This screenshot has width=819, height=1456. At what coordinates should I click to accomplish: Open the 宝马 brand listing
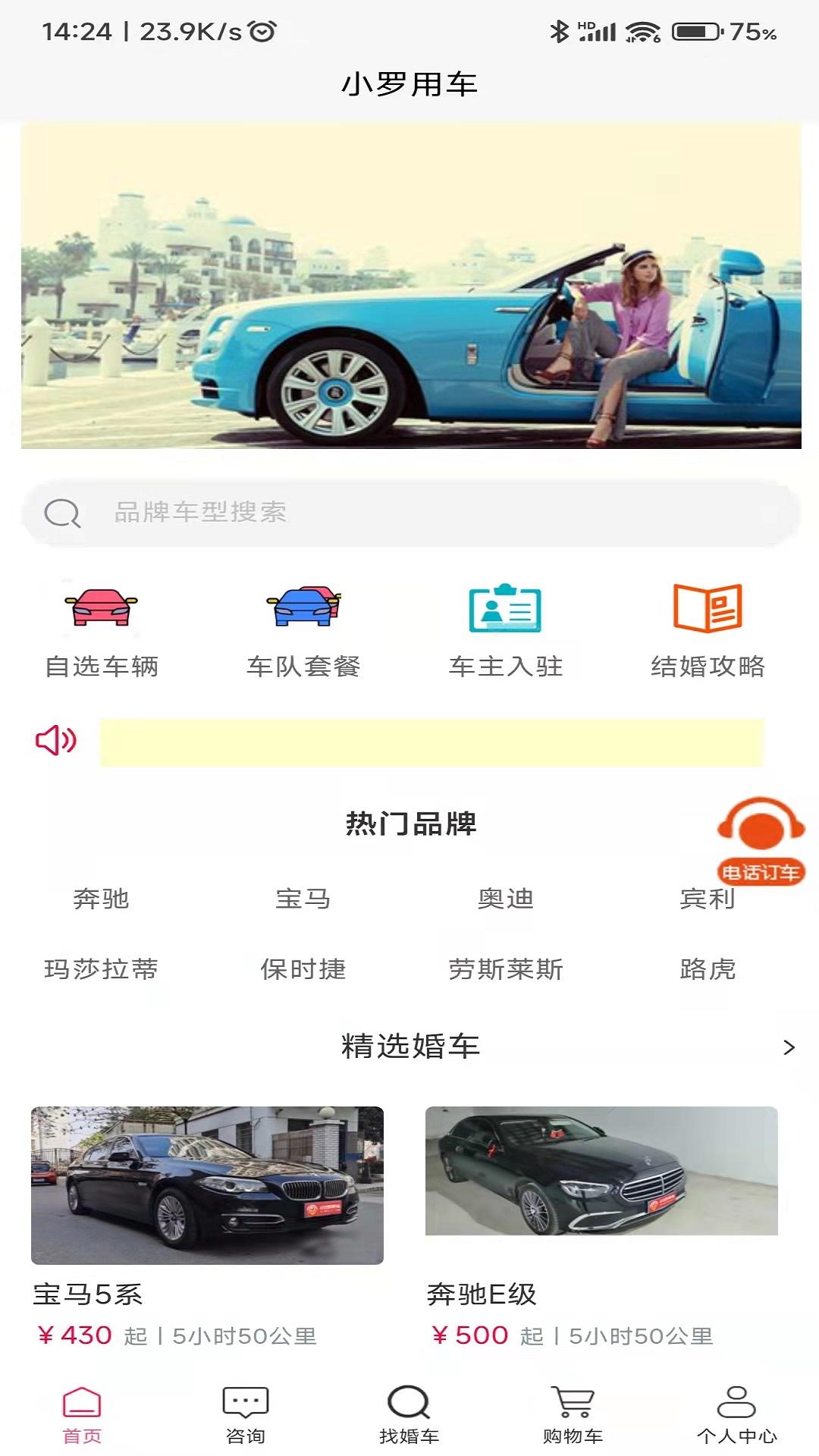click(x=305, y=900)
